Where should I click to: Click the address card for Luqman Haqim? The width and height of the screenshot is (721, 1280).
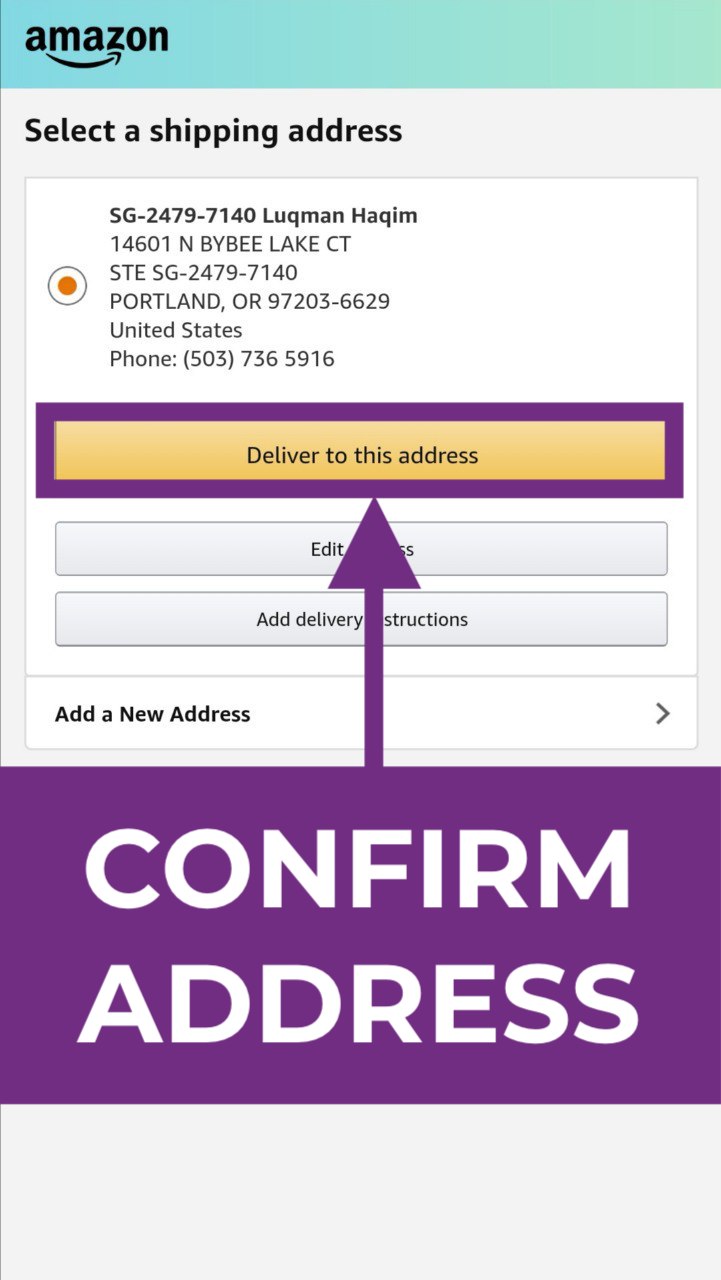[361, 285]
